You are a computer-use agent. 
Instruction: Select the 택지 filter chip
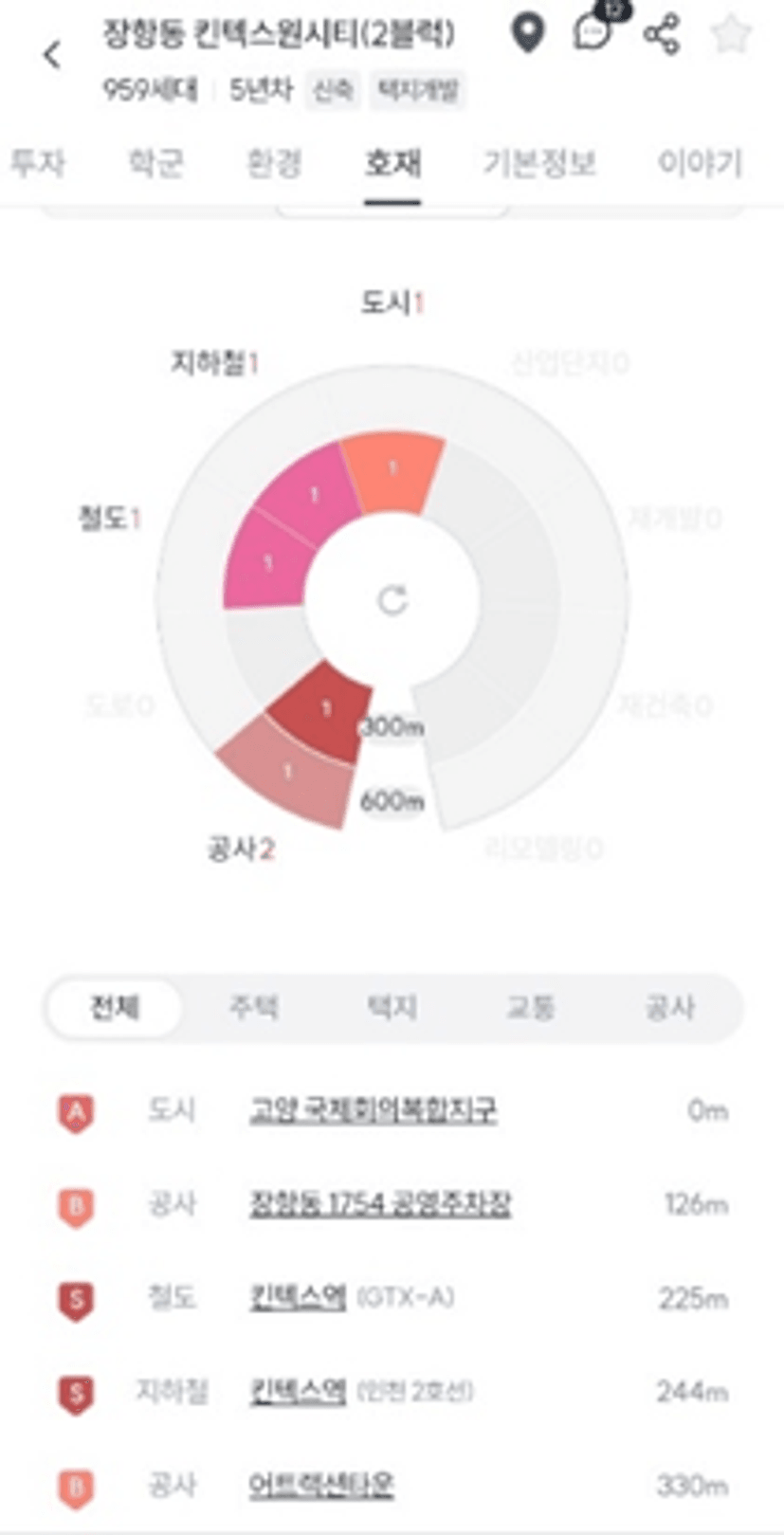(x=392, y=1006)
